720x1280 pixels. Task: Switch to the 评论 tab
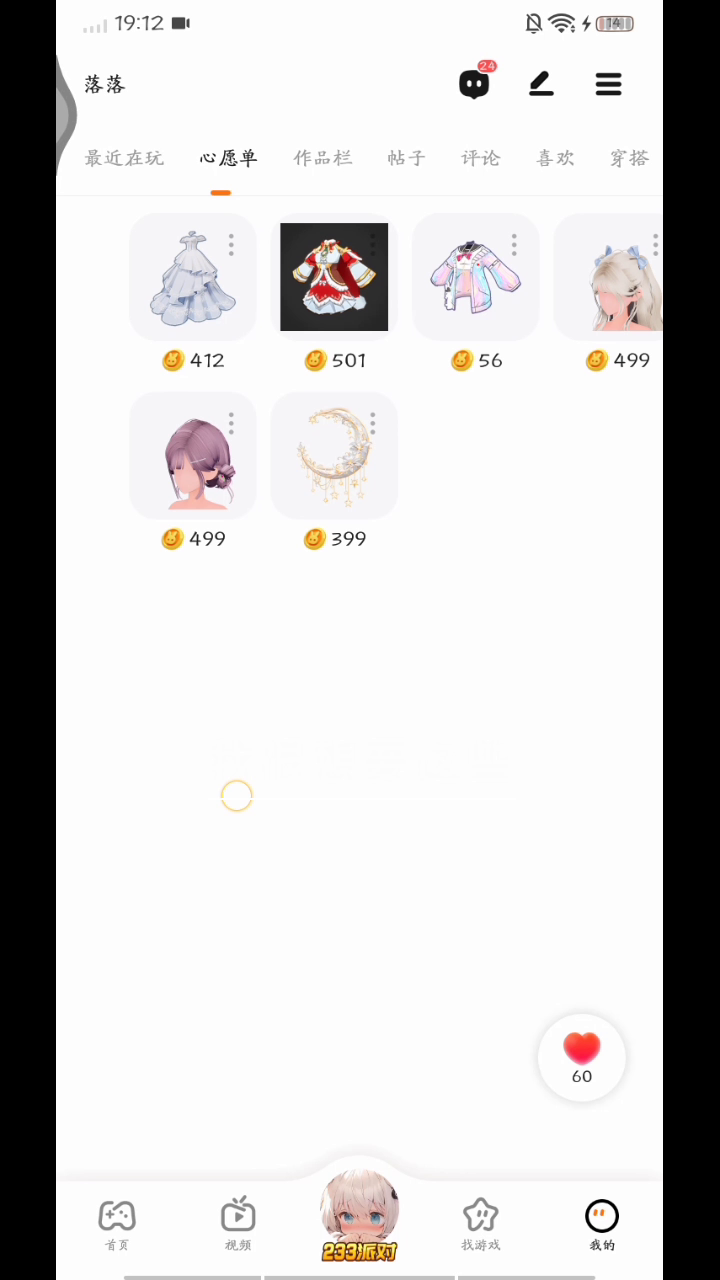click(x=481, y=158)
